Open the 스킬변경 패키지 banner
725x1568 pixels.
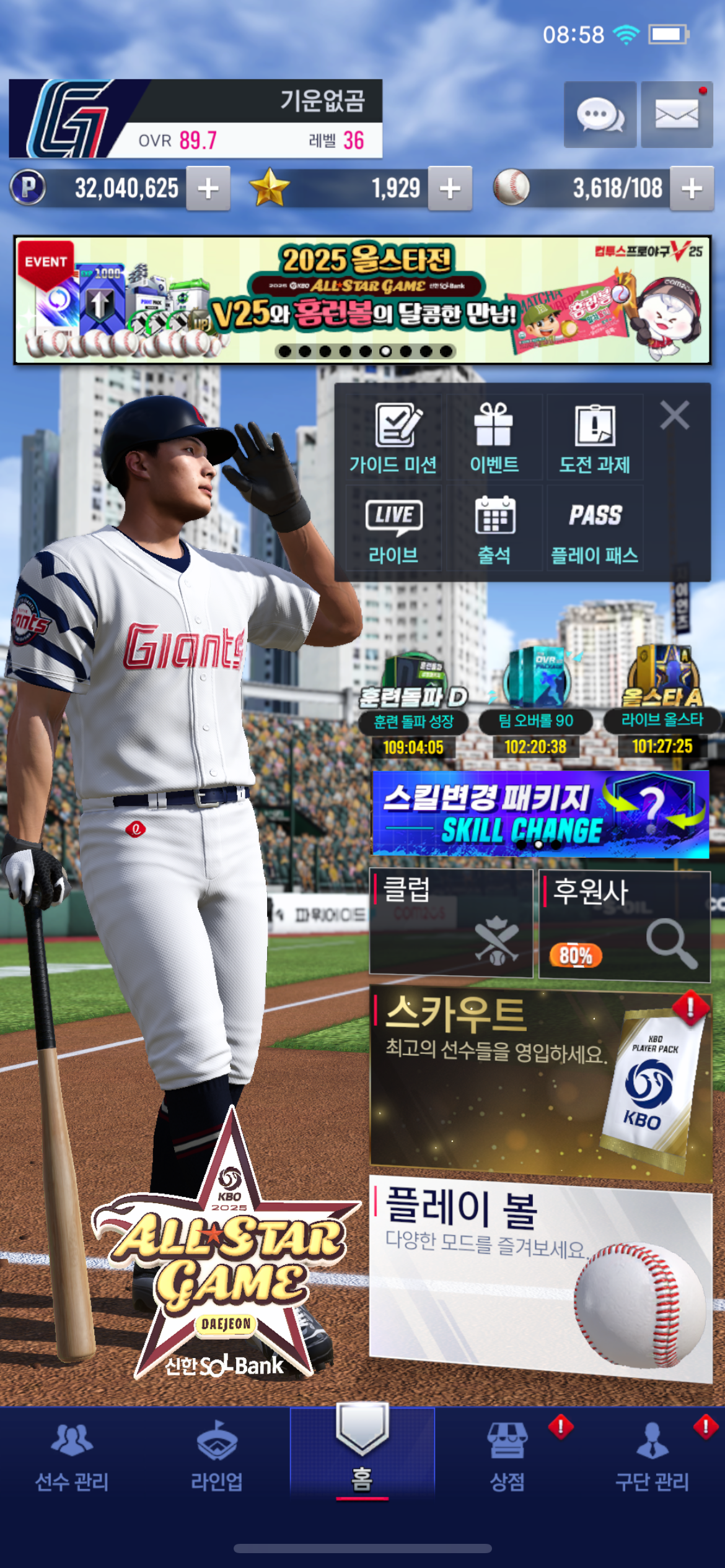540,814
